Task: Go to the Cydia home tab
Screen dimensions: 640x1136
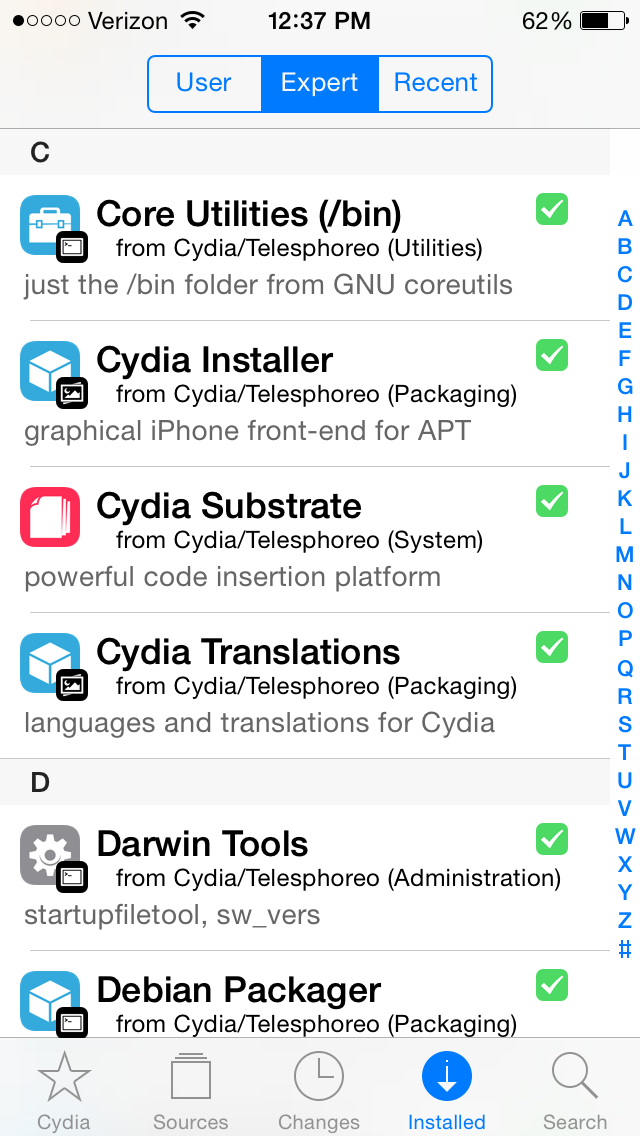Action: click(64, 1089)
